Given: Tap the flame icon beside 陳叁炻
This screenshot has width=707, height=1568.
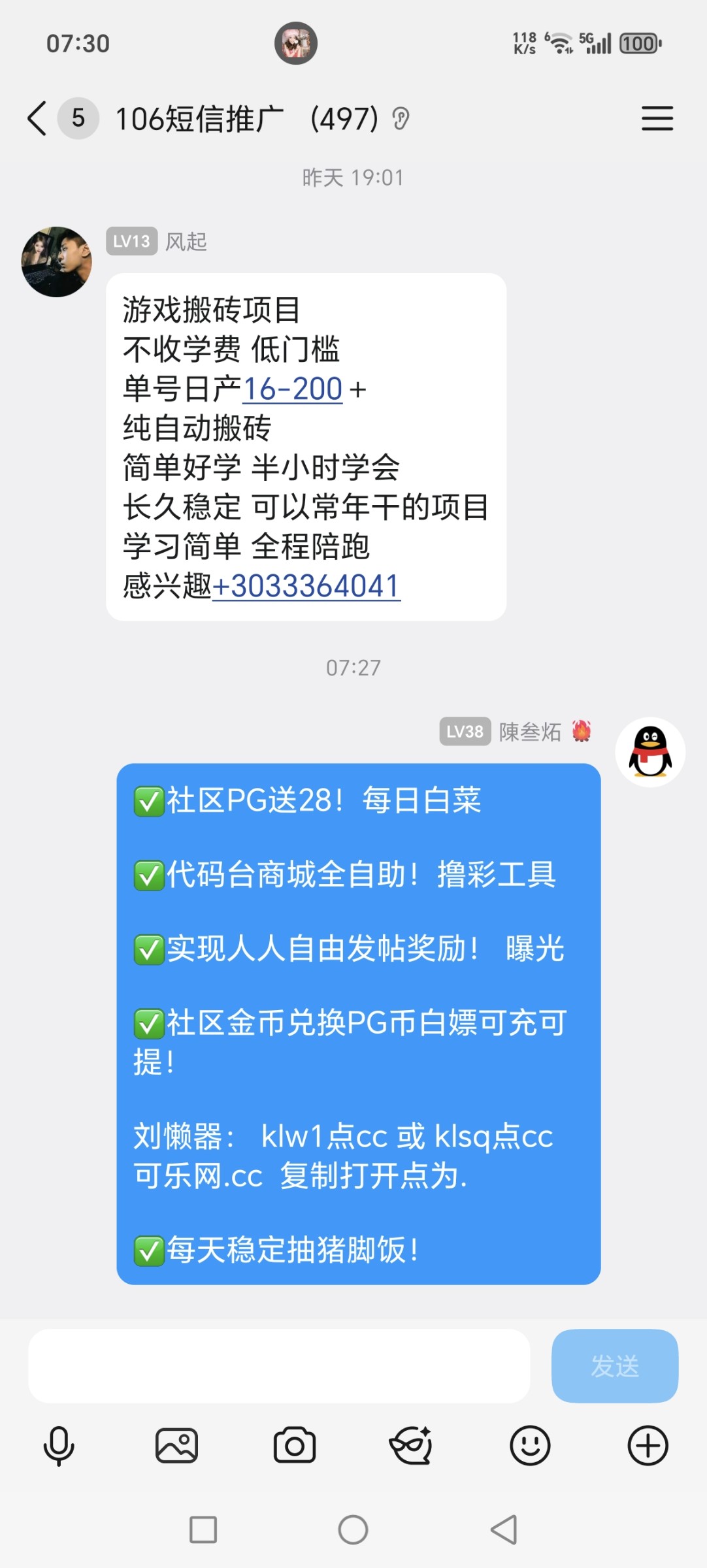Looking at the screenshot, I should (580, 733).
